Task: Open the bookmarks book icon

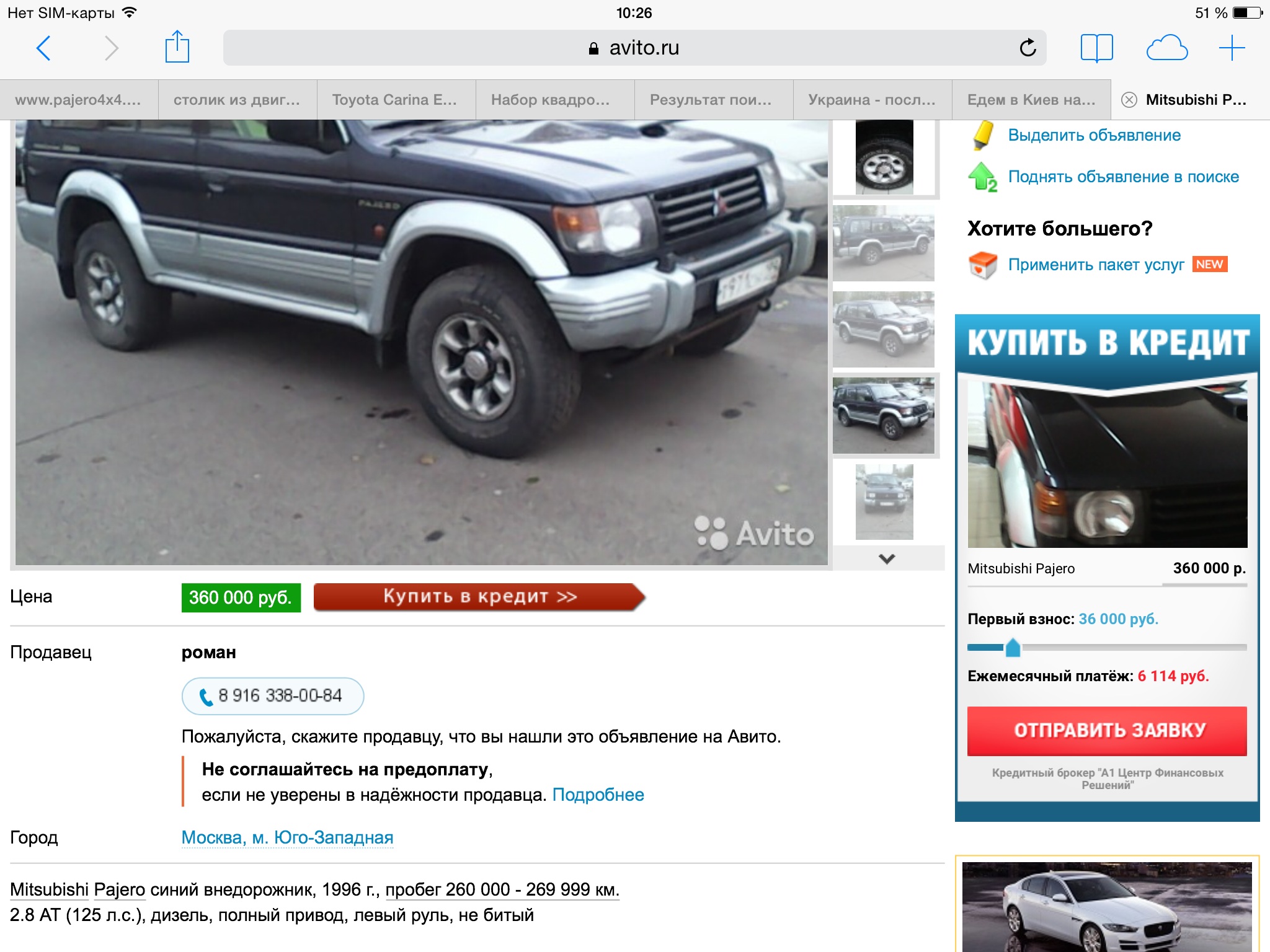Action: point(1096,48)
